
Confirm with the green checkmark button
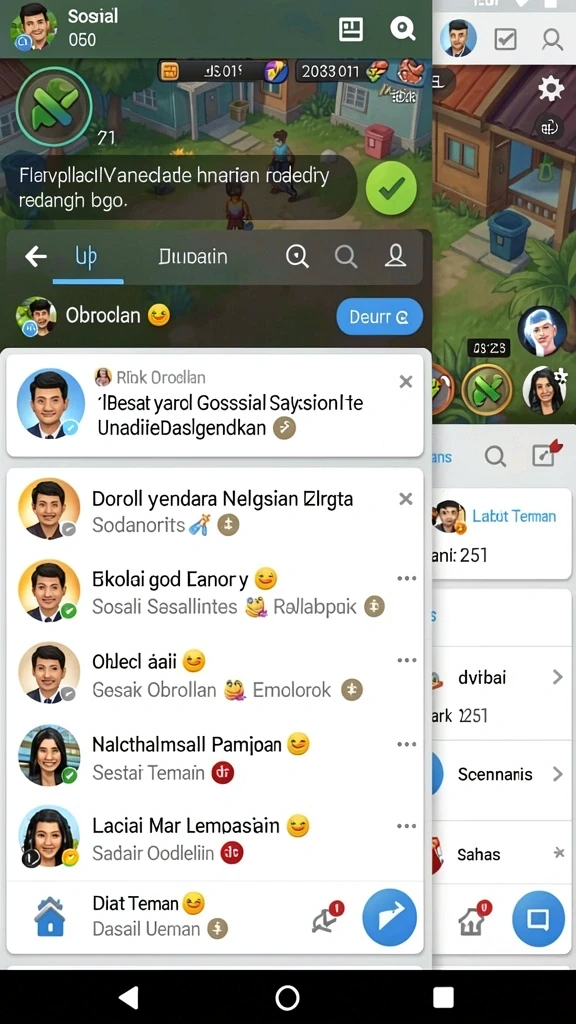pyautogui.click(x=391, y=188)
